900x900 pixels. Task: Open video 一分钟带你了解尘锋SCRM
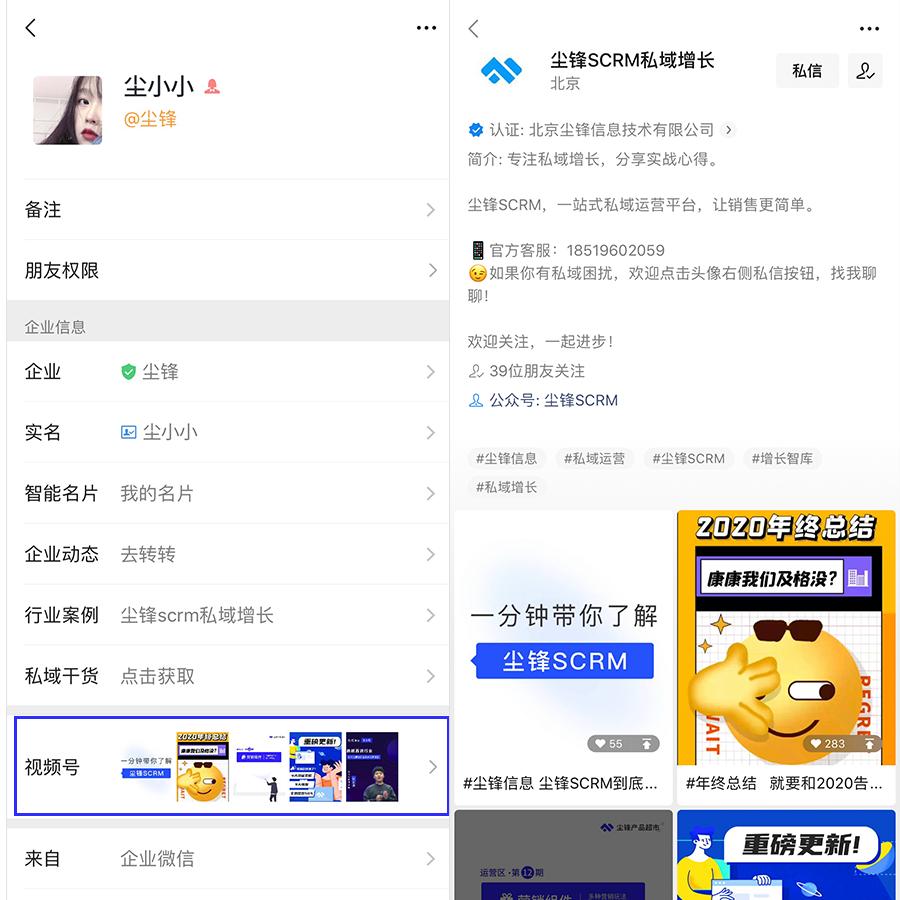click(563, 640)
